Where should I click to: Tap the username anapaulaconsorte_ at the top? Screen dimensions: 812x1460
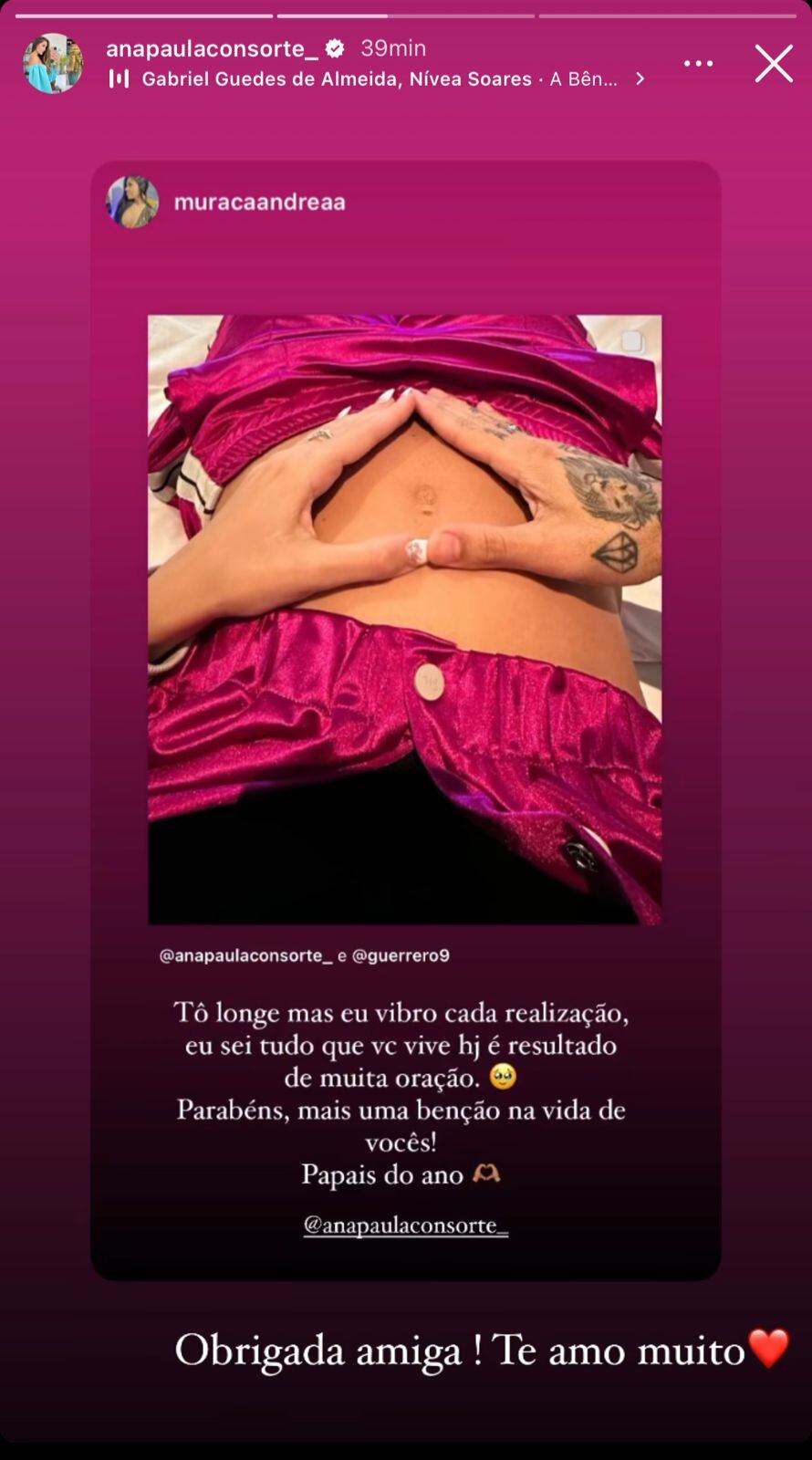pos(216,48)
